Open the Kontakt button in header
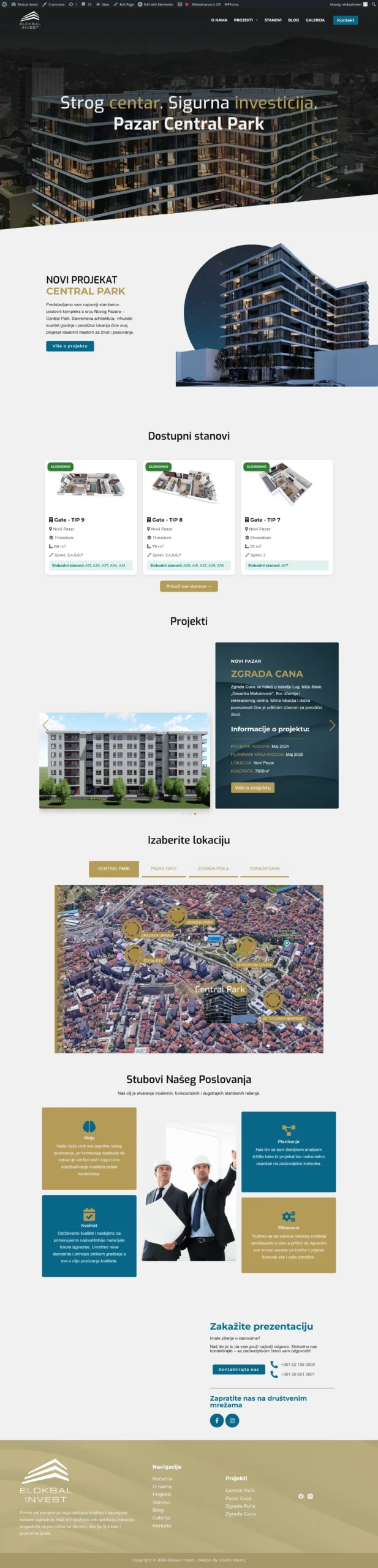Viewport: 378px width, 1568px height. [x=346, y=20]
